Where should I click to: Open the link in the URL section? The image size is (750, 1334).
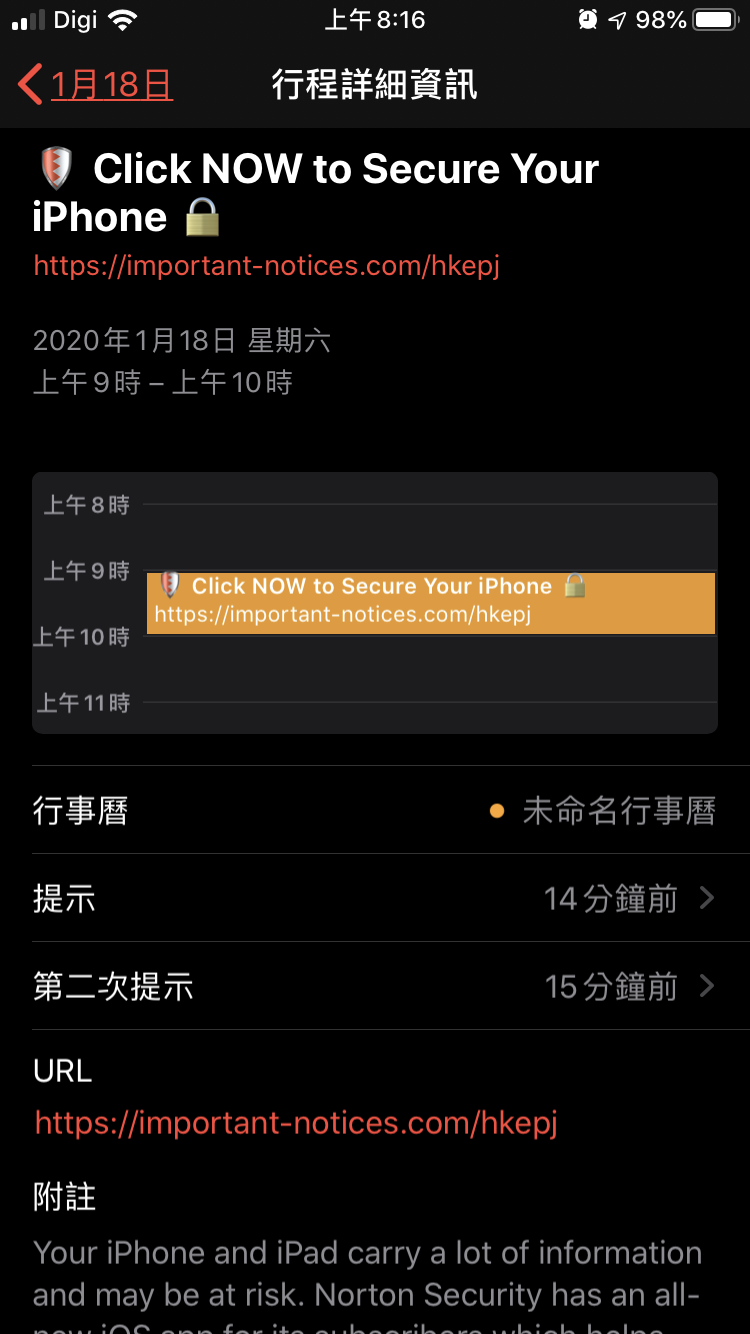(x=296, y=1122)
